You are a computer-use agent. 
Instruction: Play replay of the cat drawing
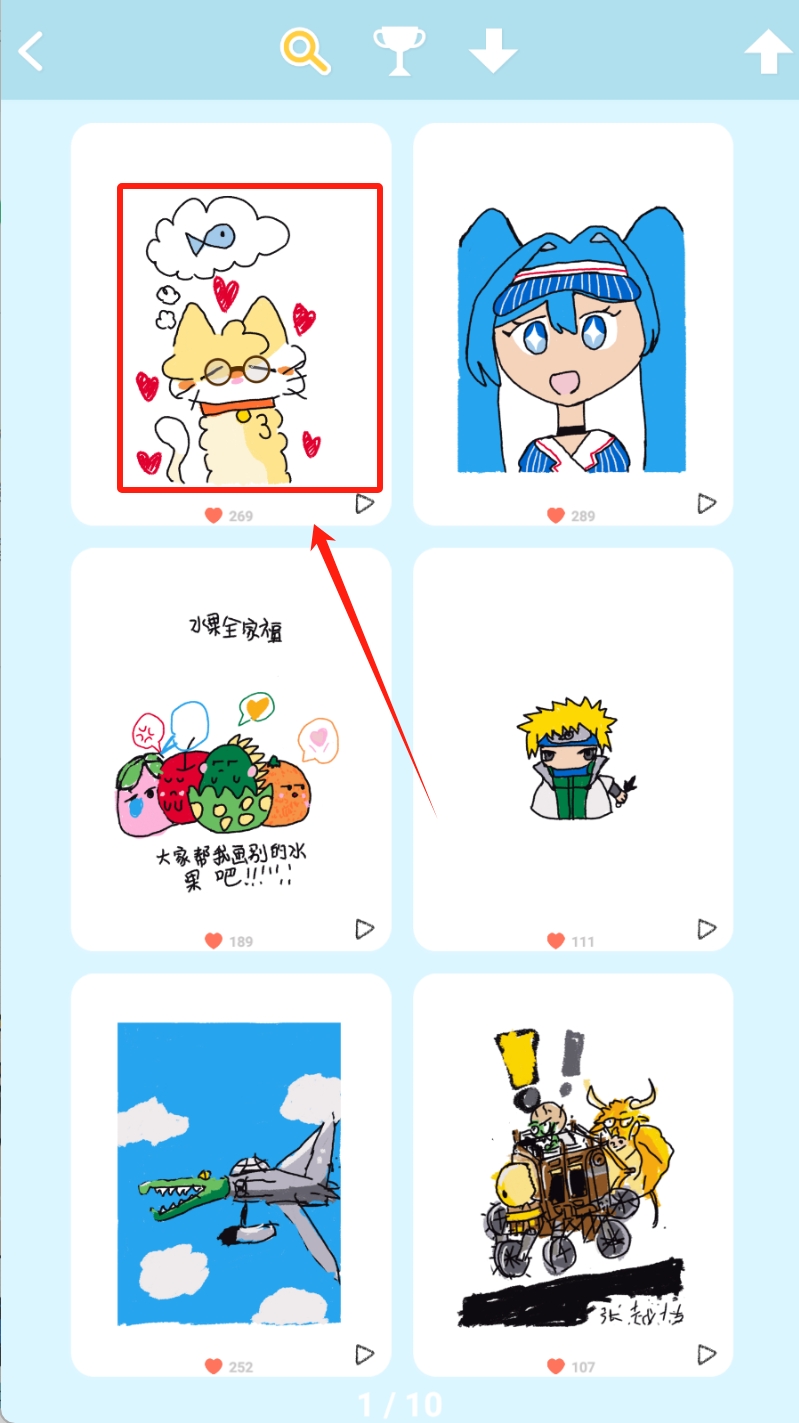365,504
